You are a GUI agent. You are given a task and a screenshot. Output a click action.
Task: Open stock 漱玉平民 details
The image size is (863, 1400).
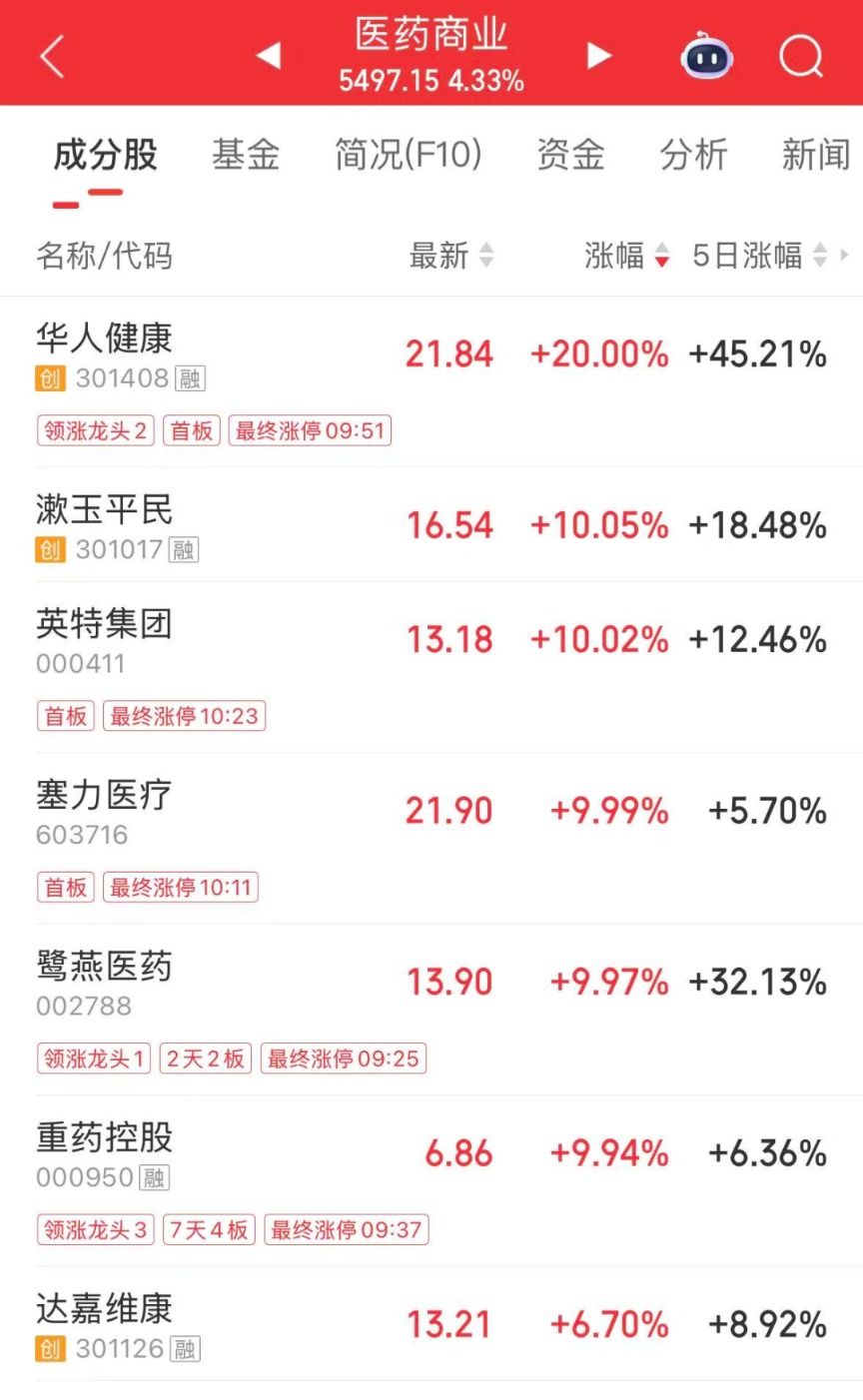click(x=105, y=510)
